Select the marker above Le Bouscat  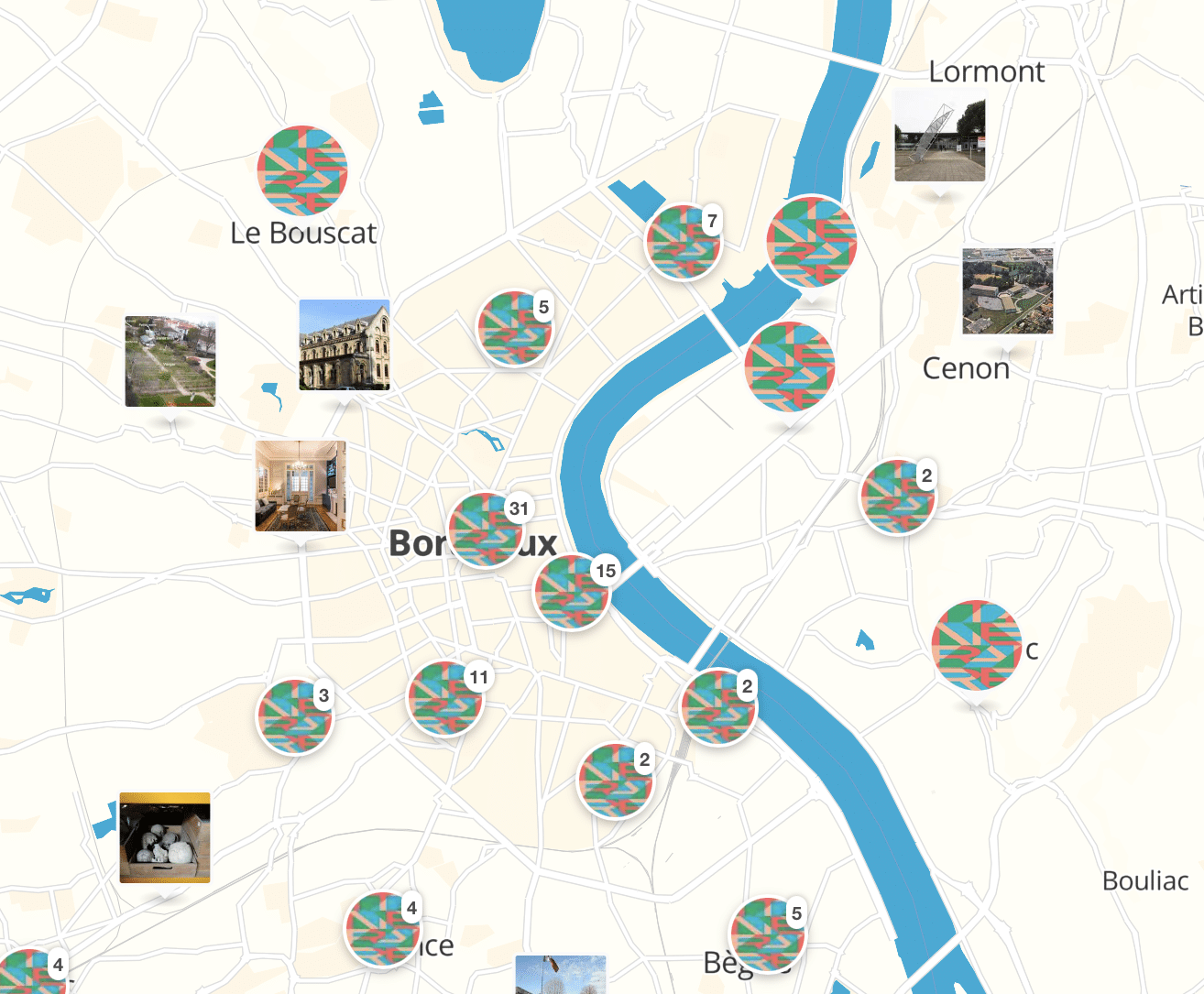(302, 171)
